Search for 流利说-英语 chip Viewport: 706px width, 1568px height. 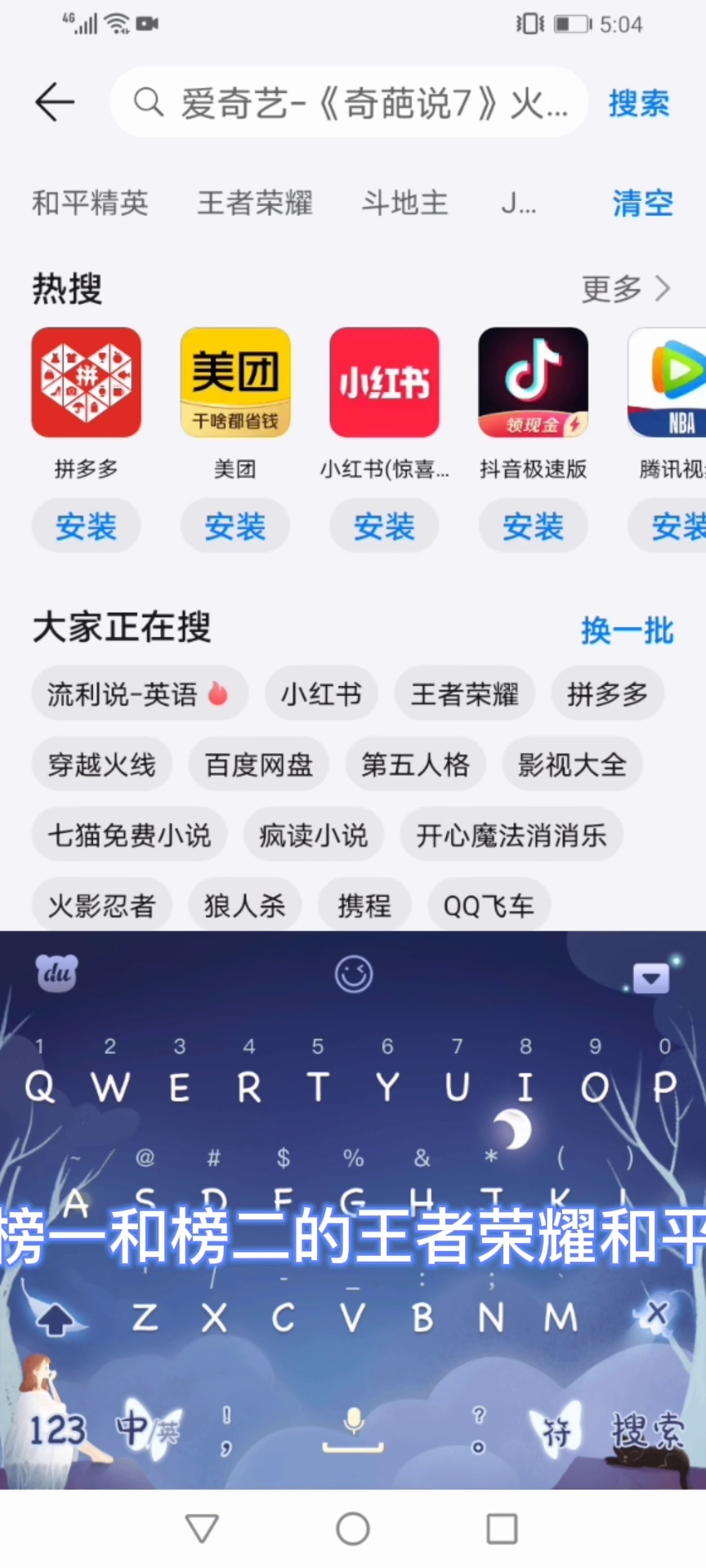point(139,694)
